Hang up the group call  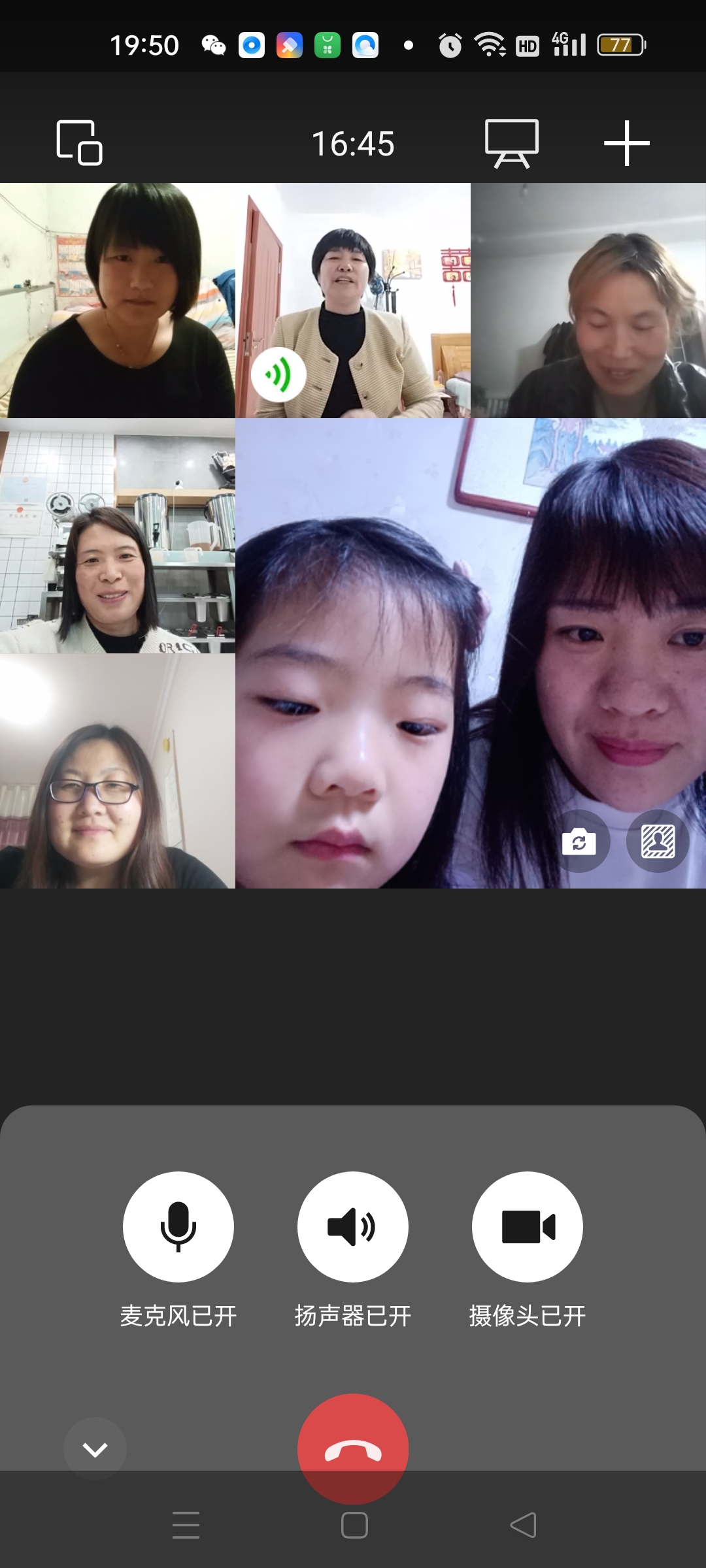(353, 1448)
